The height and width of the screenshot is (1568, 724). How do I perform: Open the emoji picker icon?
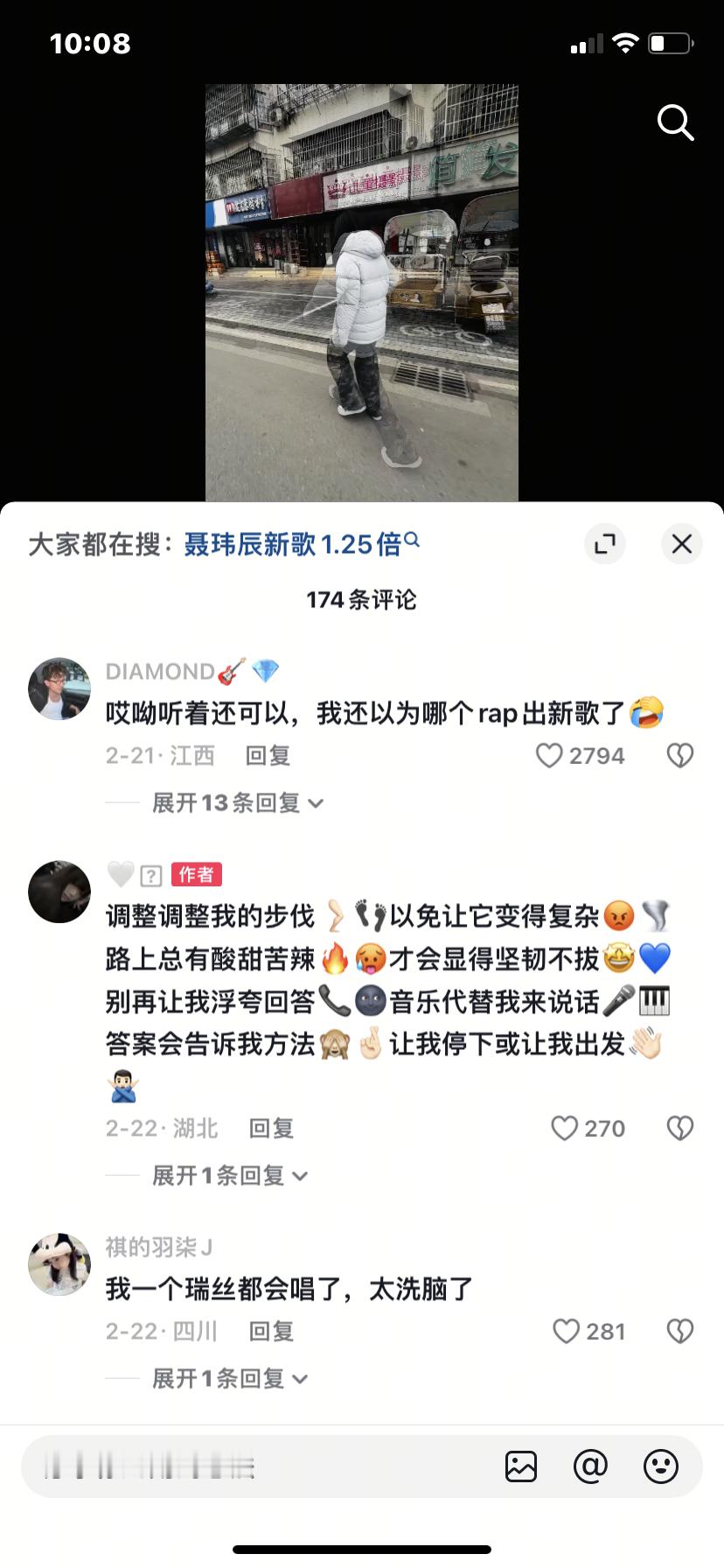[663, 1466]
